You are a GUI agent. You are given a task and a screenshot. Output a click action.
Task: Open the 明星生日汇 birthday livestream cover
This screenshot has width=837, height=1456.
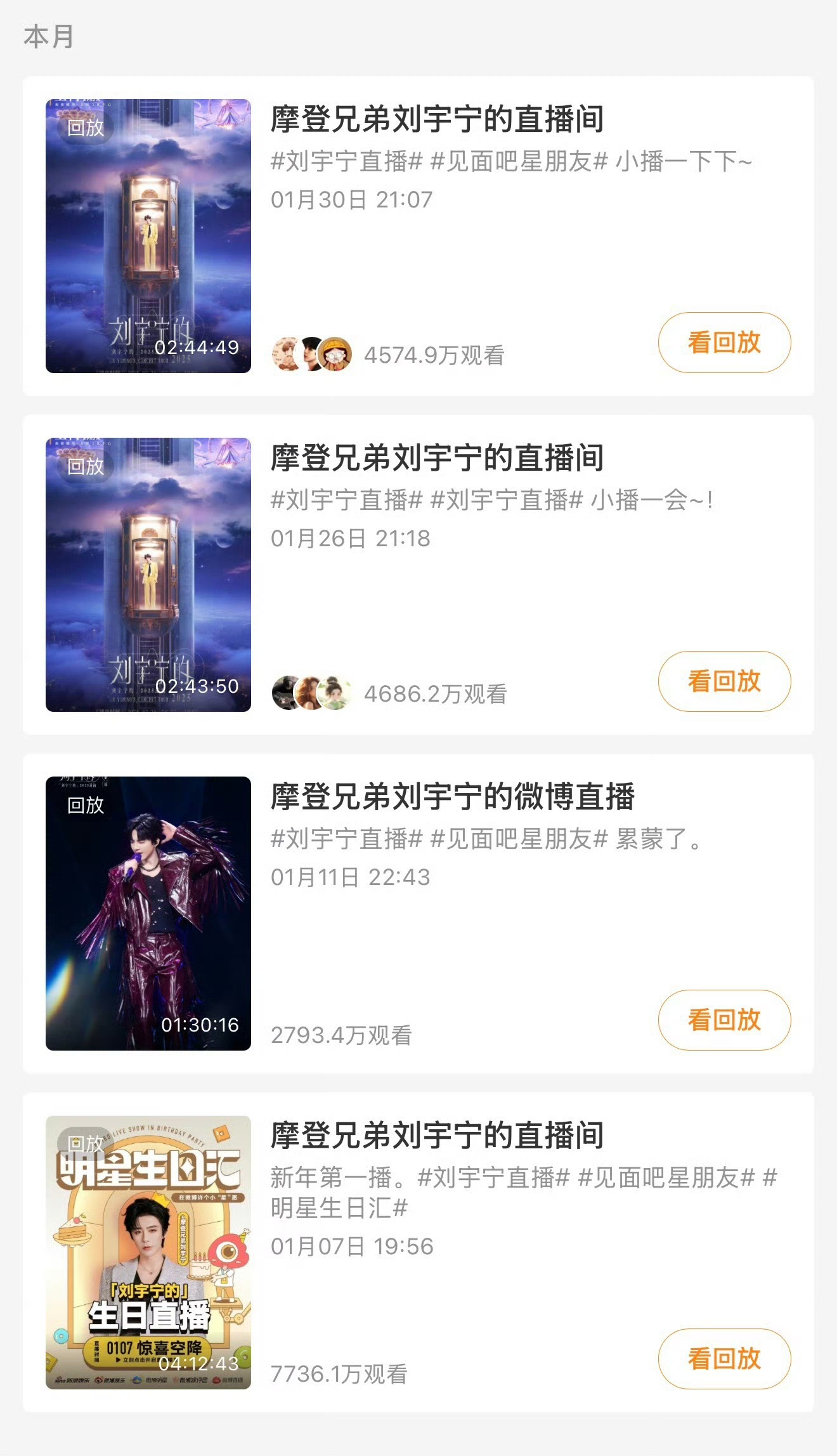tap(148, 1252)
